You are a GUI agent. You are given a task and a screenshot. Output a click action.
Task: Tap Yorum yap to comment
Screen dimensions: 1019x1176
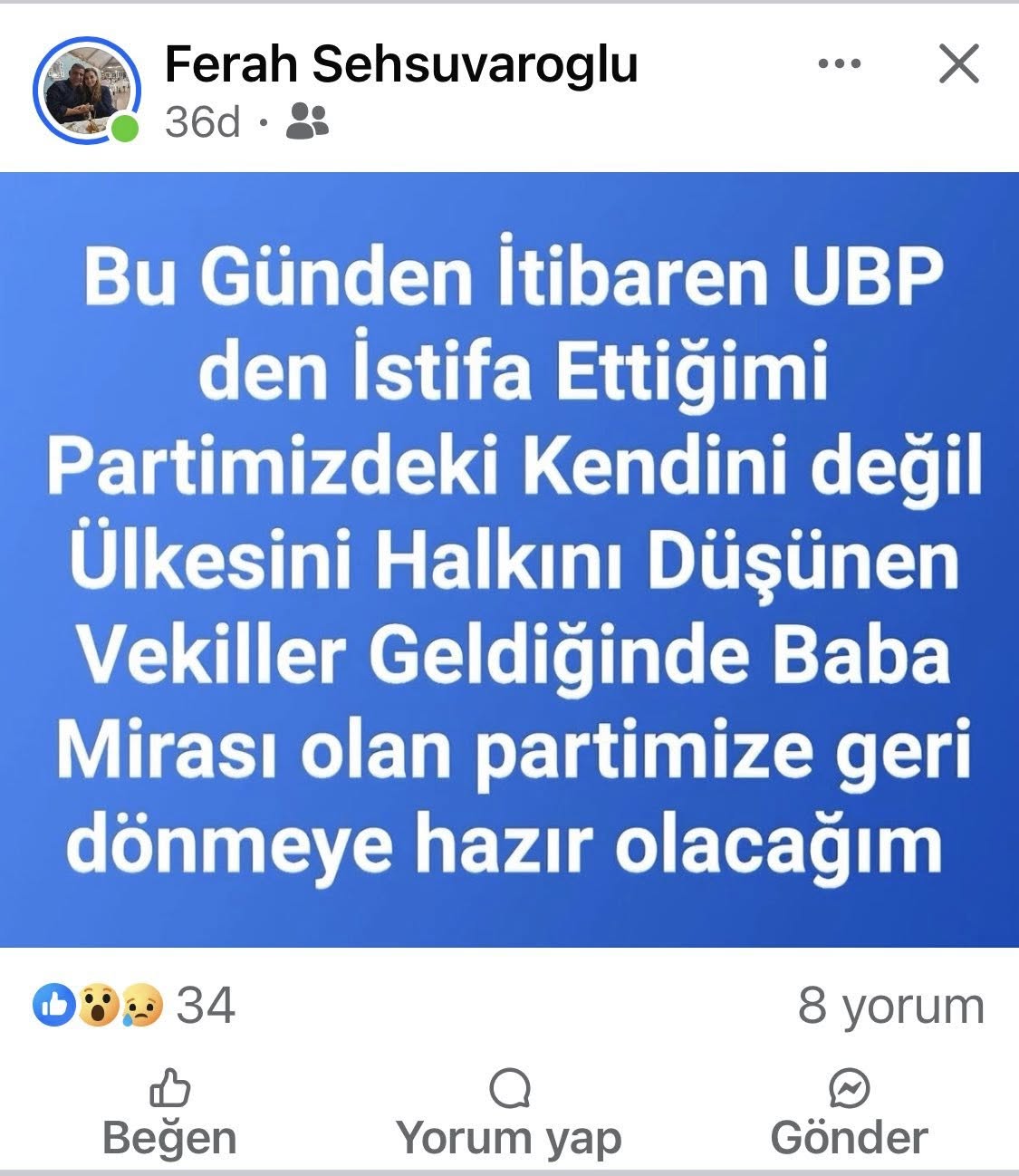tap(509, 1113)
